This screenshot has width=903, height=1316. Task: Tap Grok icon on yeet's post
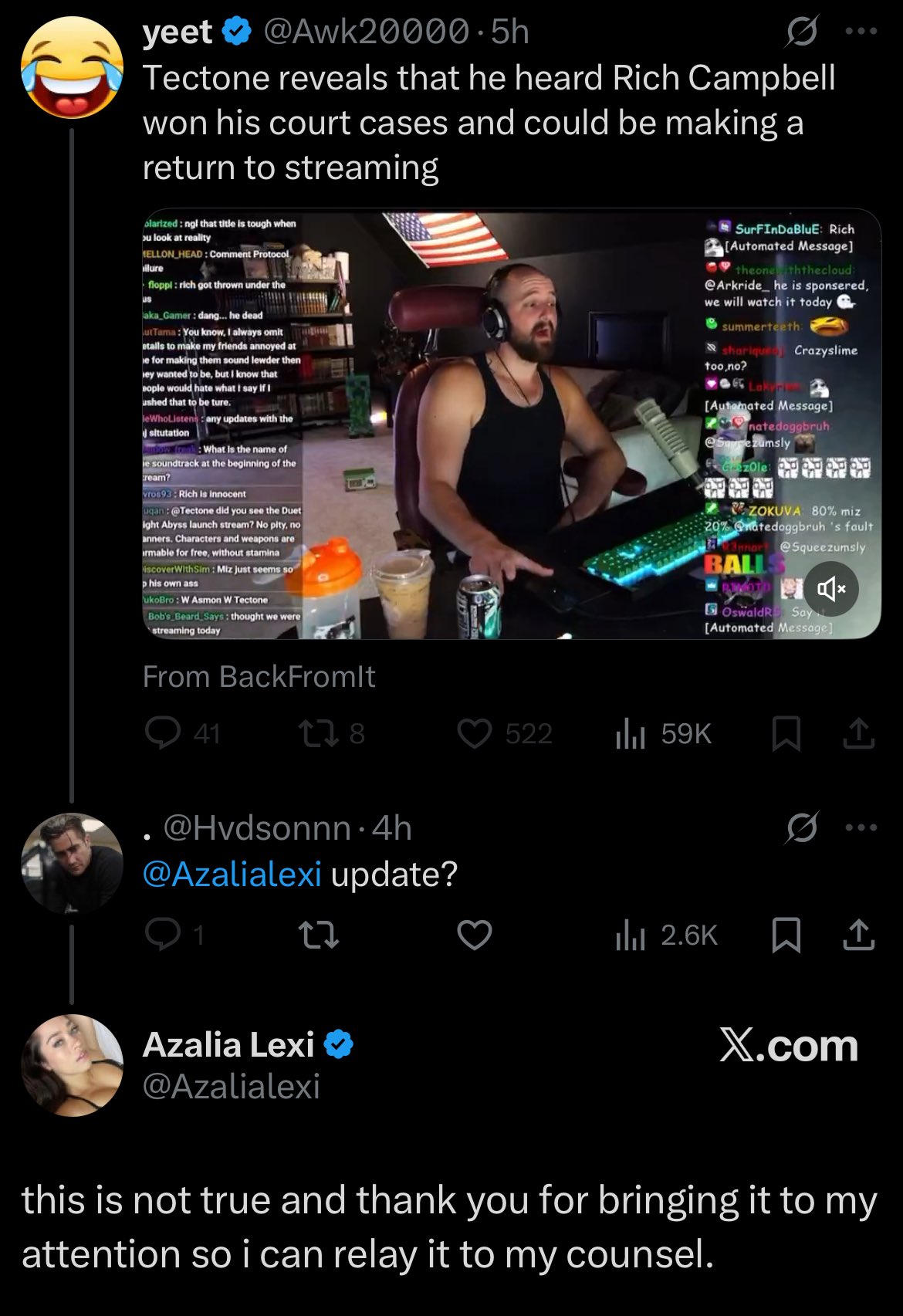coord(802,32)
